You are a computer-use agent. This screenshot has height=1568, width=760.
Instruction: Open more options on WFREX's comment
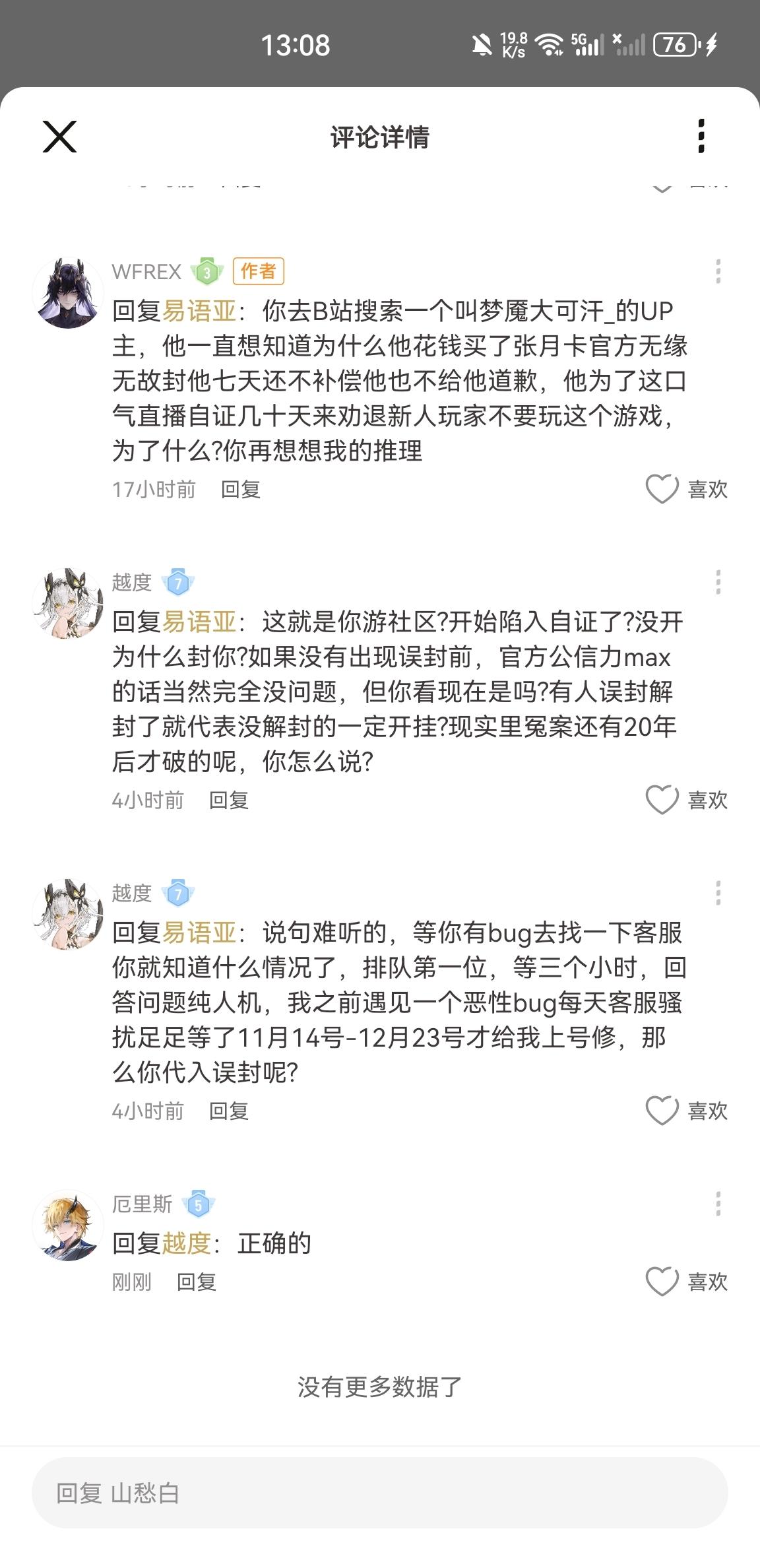pos(718,271)
